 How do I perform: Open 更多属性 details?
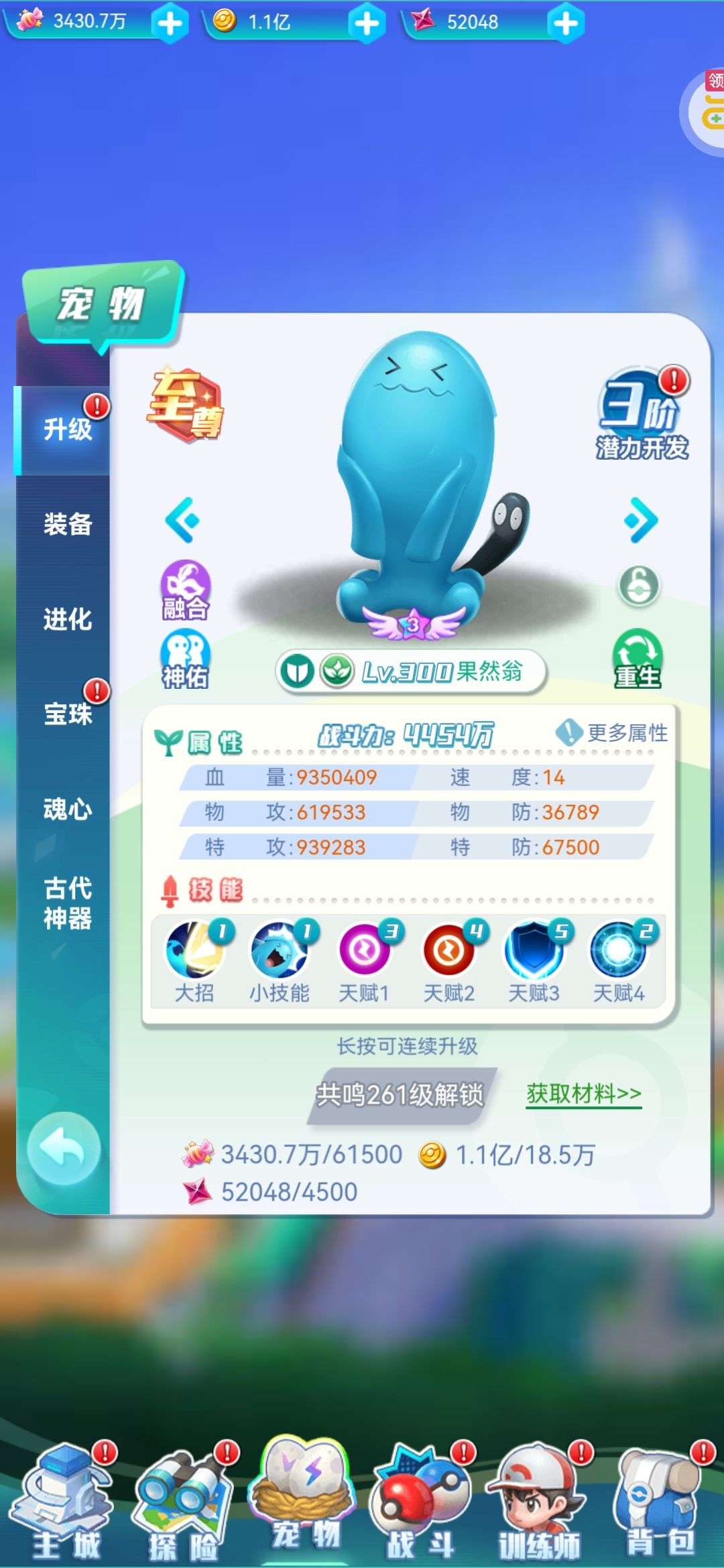[613, 732]
